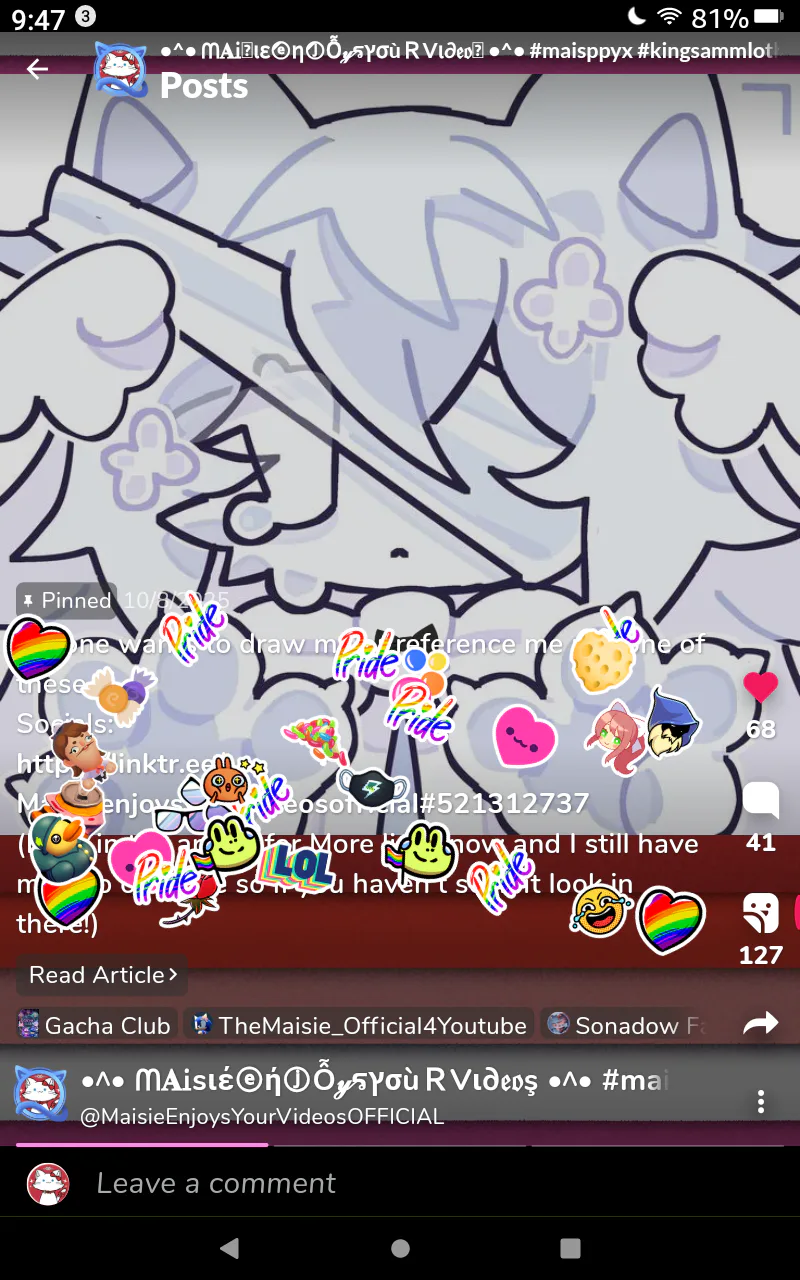800x1280 pixels.
Task: Like this post with the heart icon
Action: click(x=761, y=687)
